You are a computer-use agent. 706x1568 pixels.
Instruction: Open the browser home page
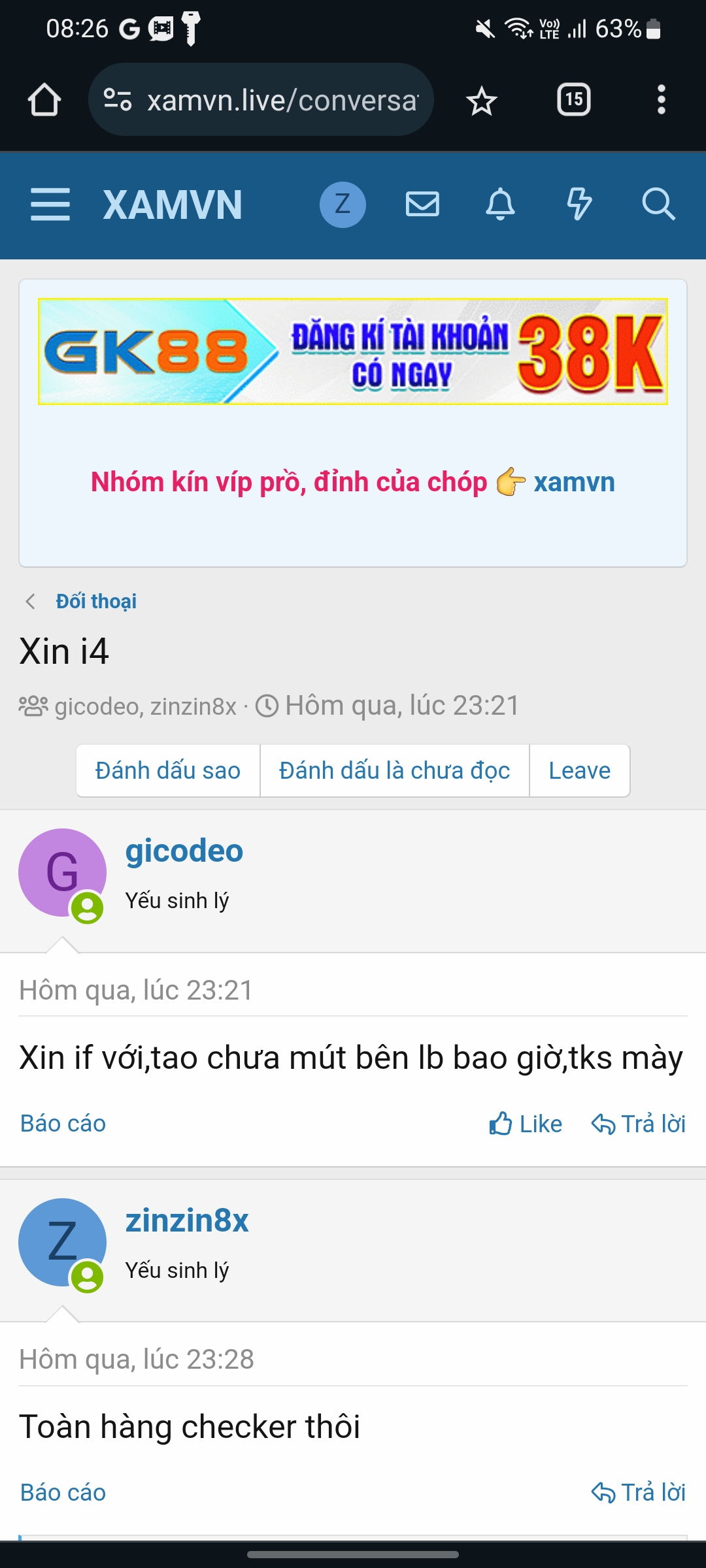[44, 100]
